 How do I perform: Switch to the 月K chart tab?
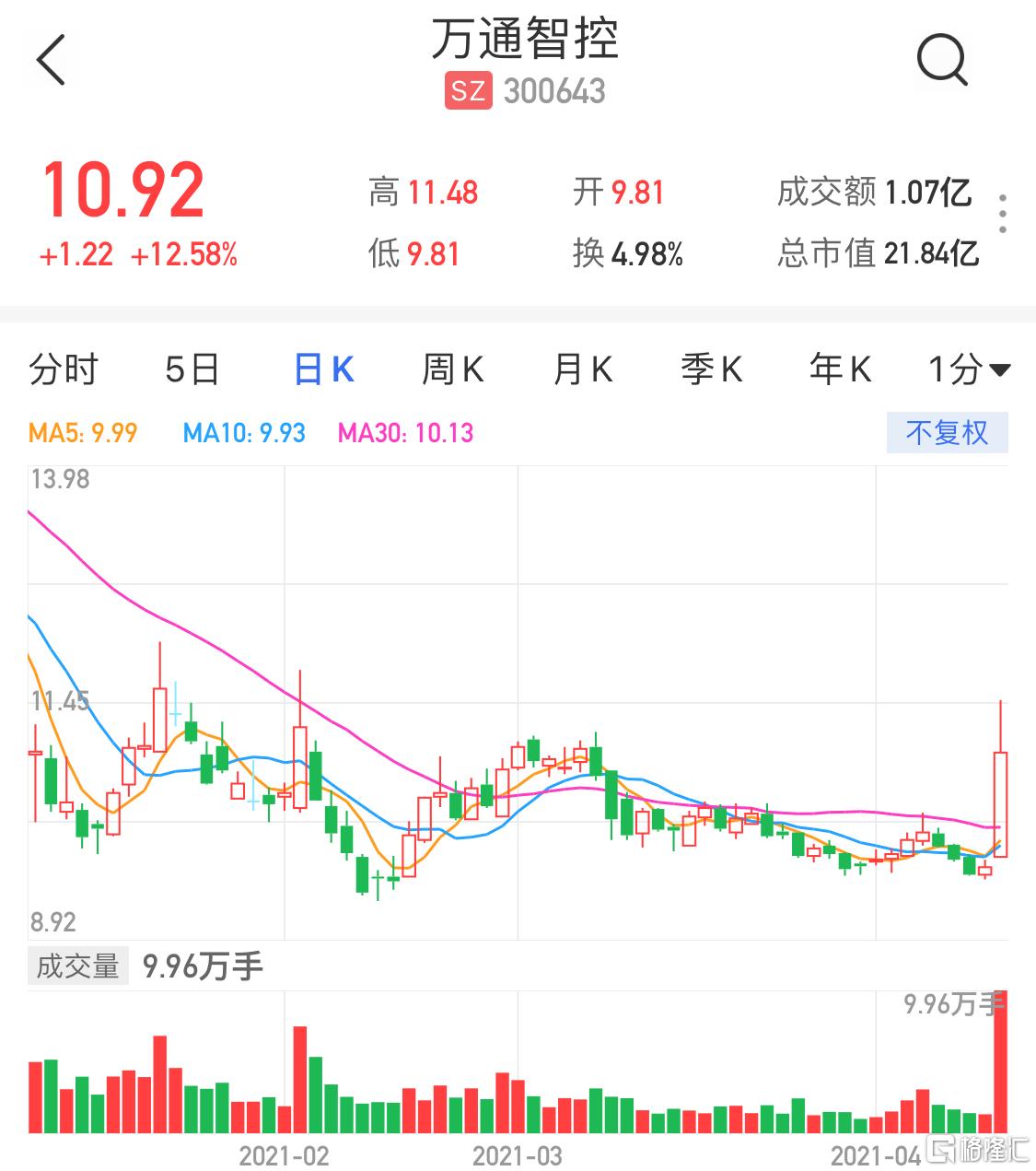pos(582,369)
